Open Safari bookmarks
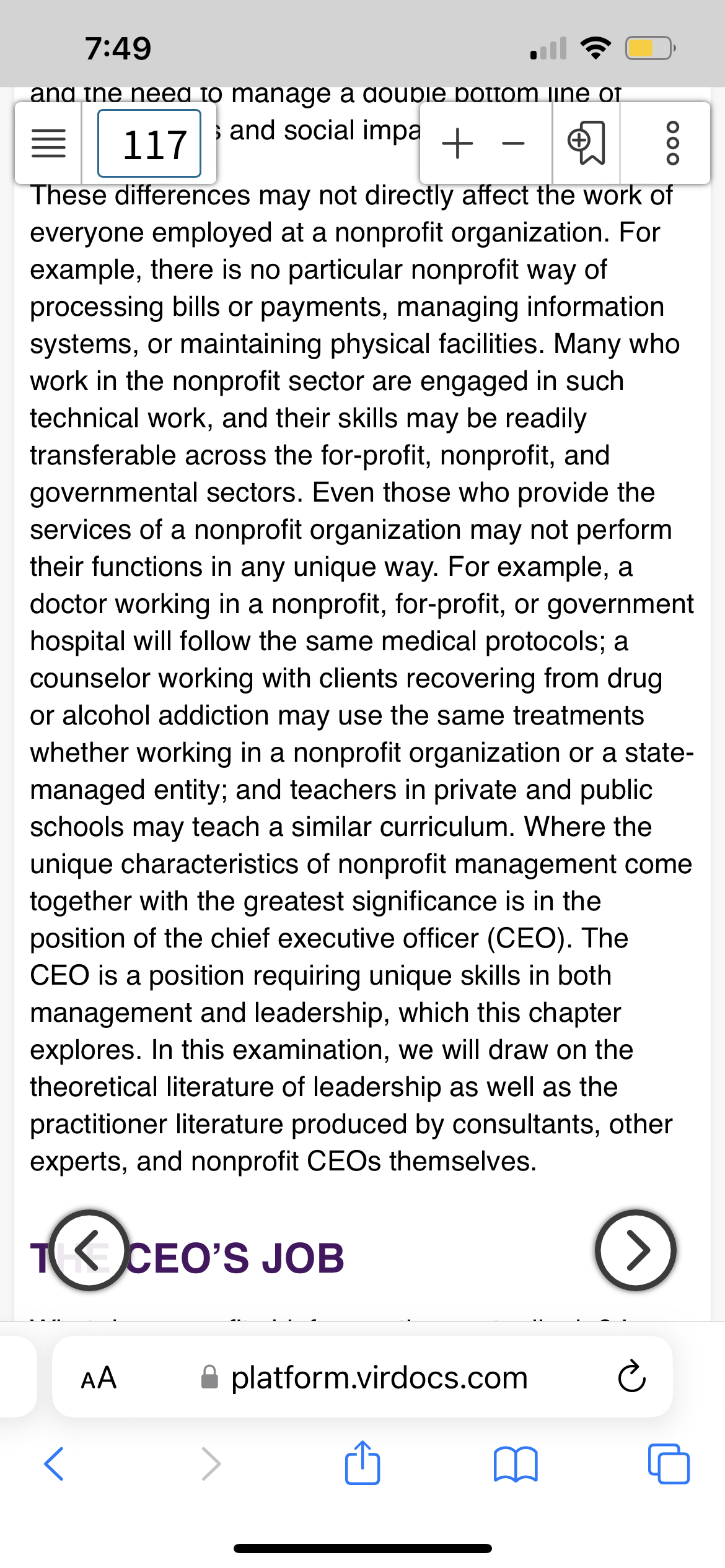 tap(516, 1464)
